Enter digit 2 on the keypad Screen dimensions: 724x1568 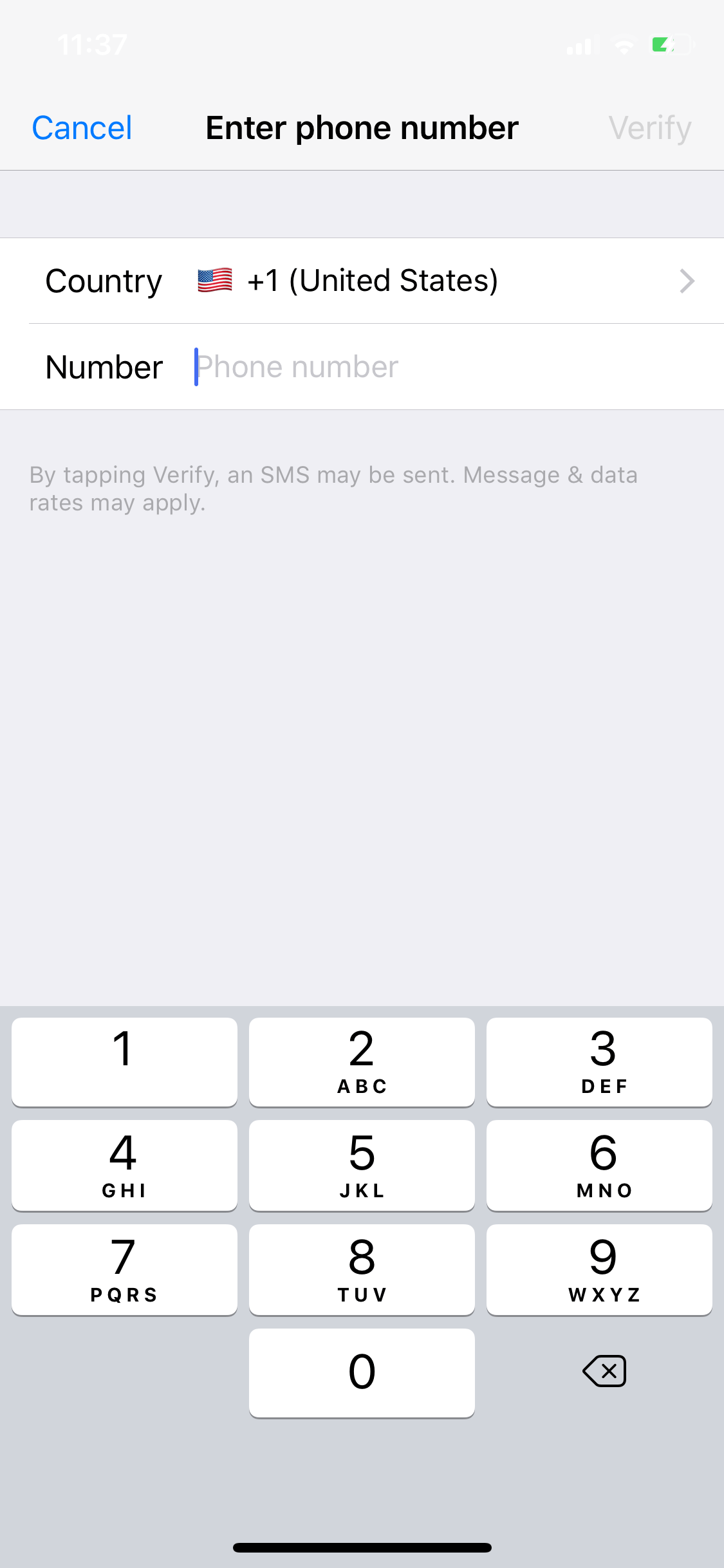(362, 1062)
